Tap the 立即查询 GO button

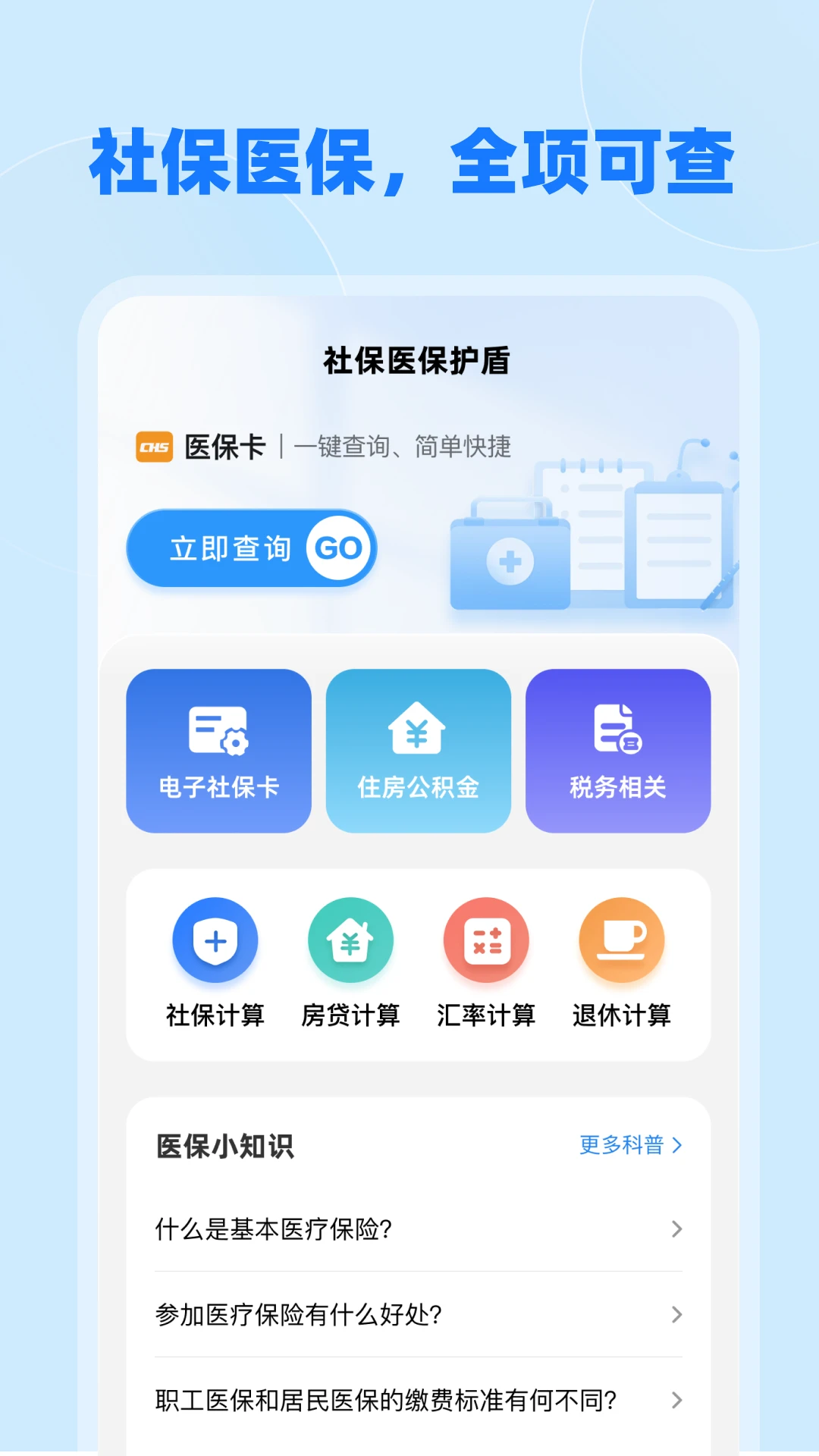click(251, 548)
